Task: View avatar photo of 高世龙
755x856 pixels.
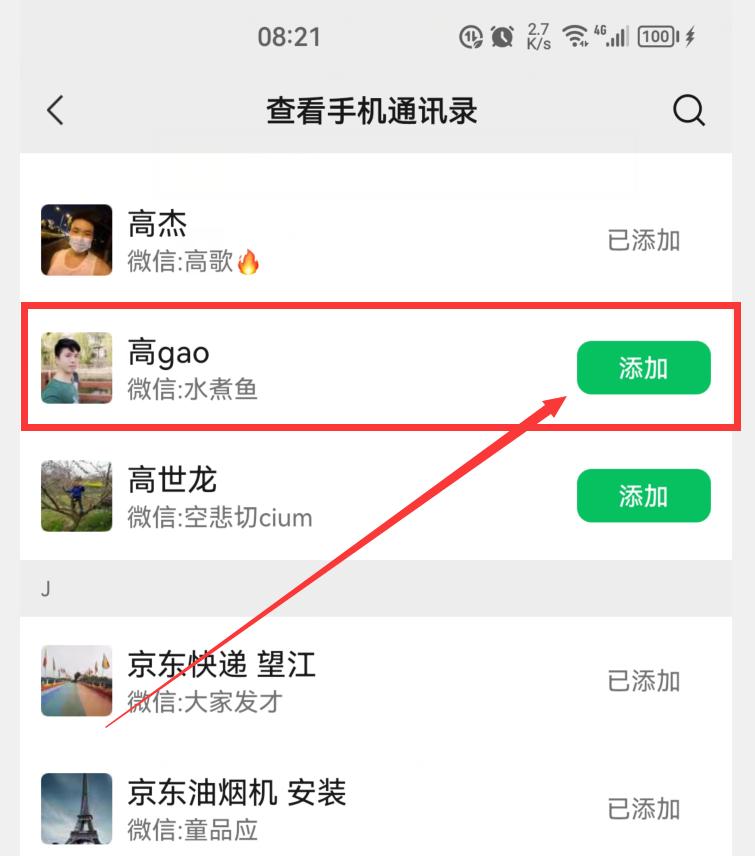Action: [77, 495]
